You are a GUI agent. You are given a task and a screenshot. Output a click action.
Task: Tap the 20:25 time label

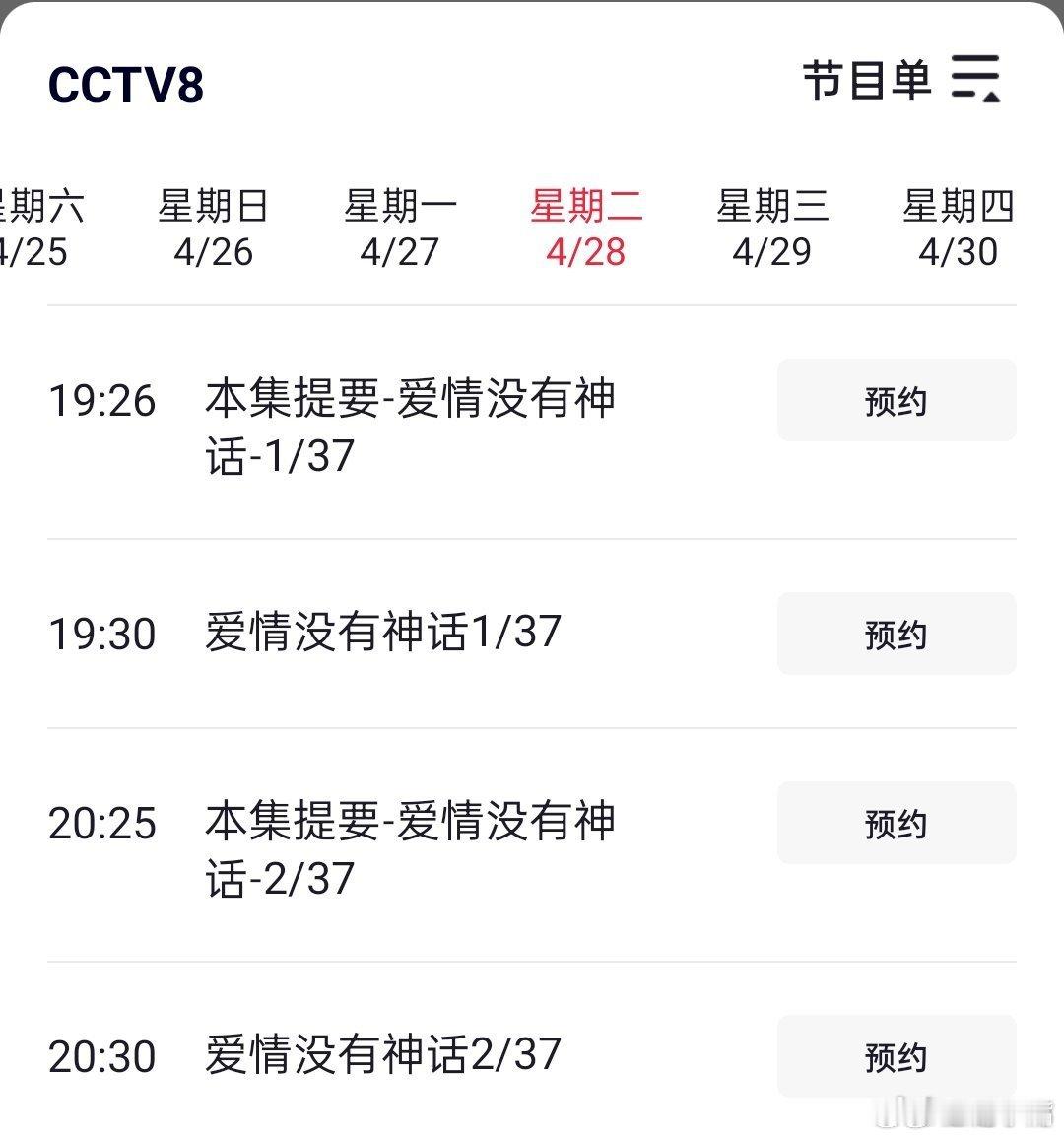[103, 824]
